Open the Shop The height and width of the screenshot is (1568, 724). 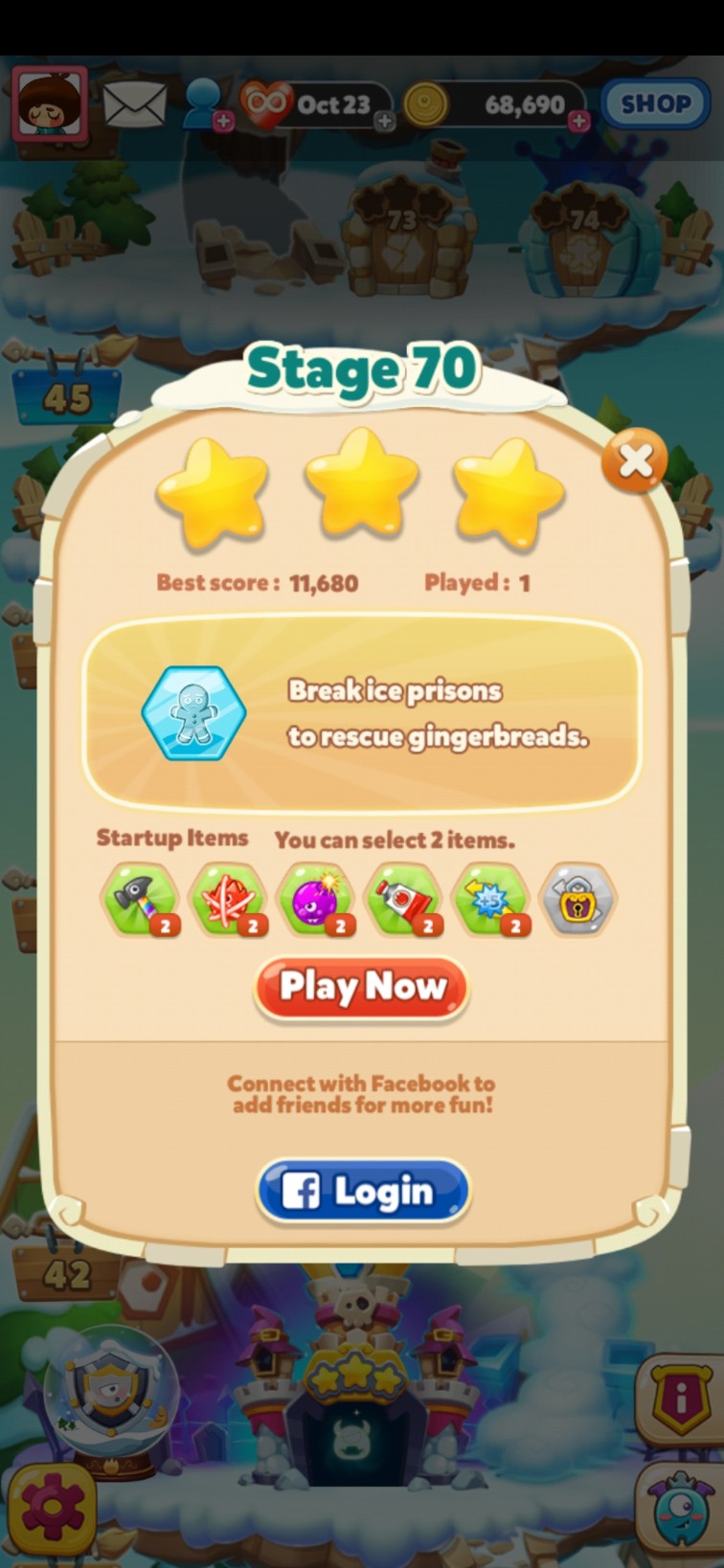[655, 103]
